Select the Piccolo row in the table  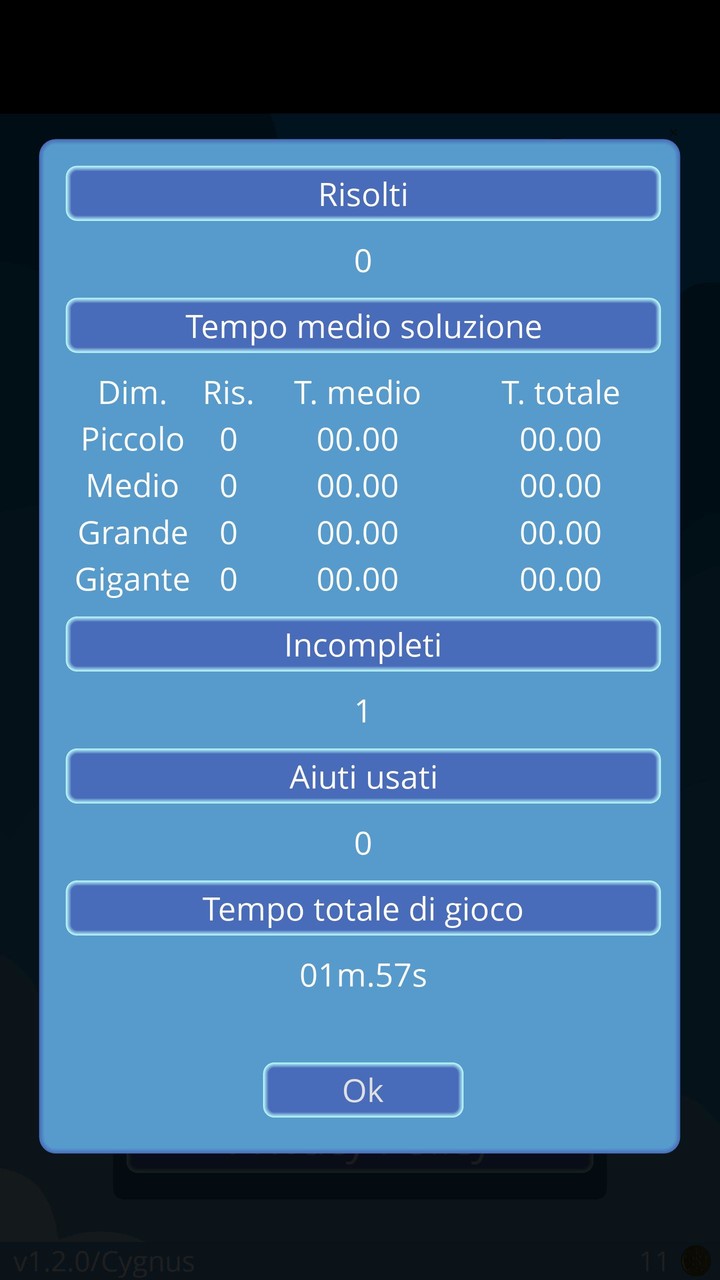pyautogui.click(x=132, y=439)
